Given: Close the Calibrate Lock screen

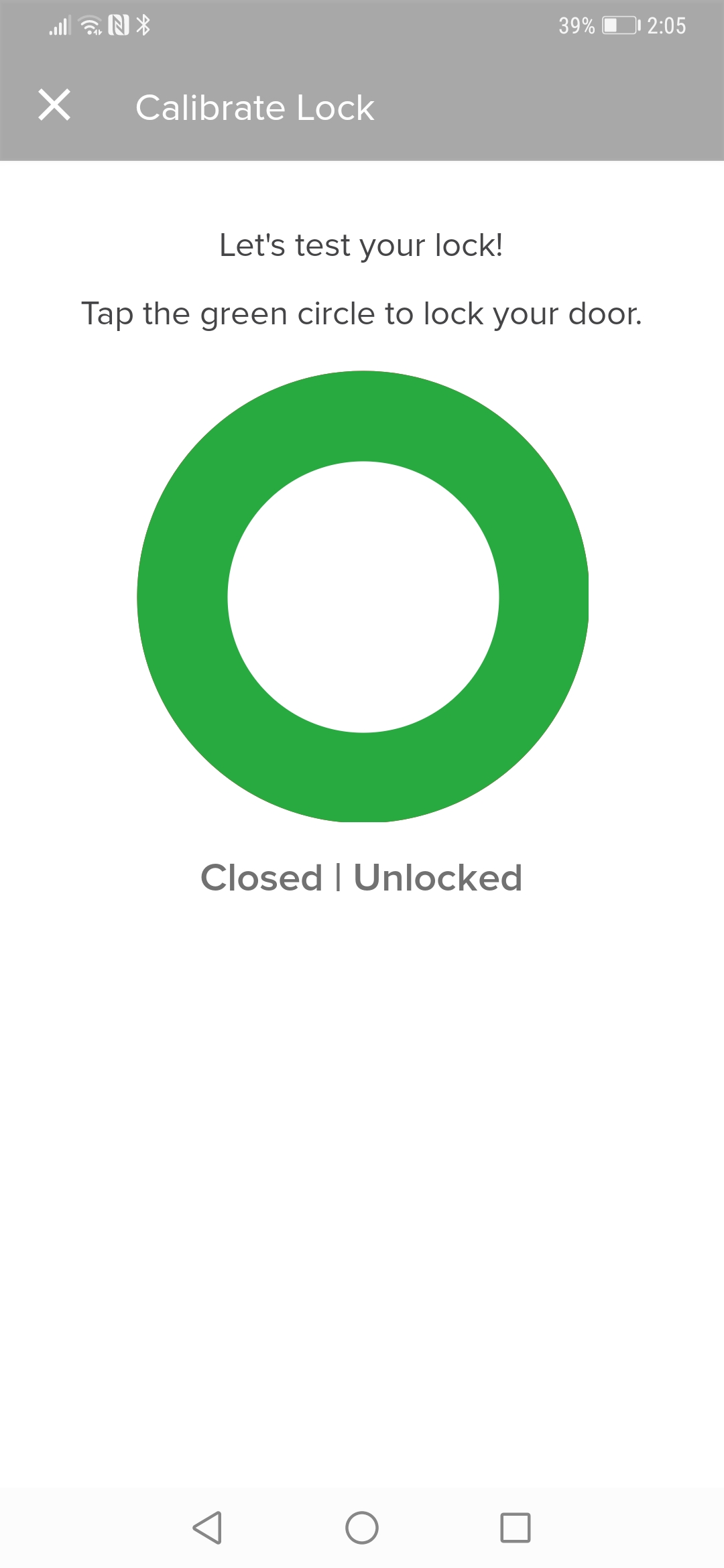Looking at the screenshot, I should click(x=54, y=105).
